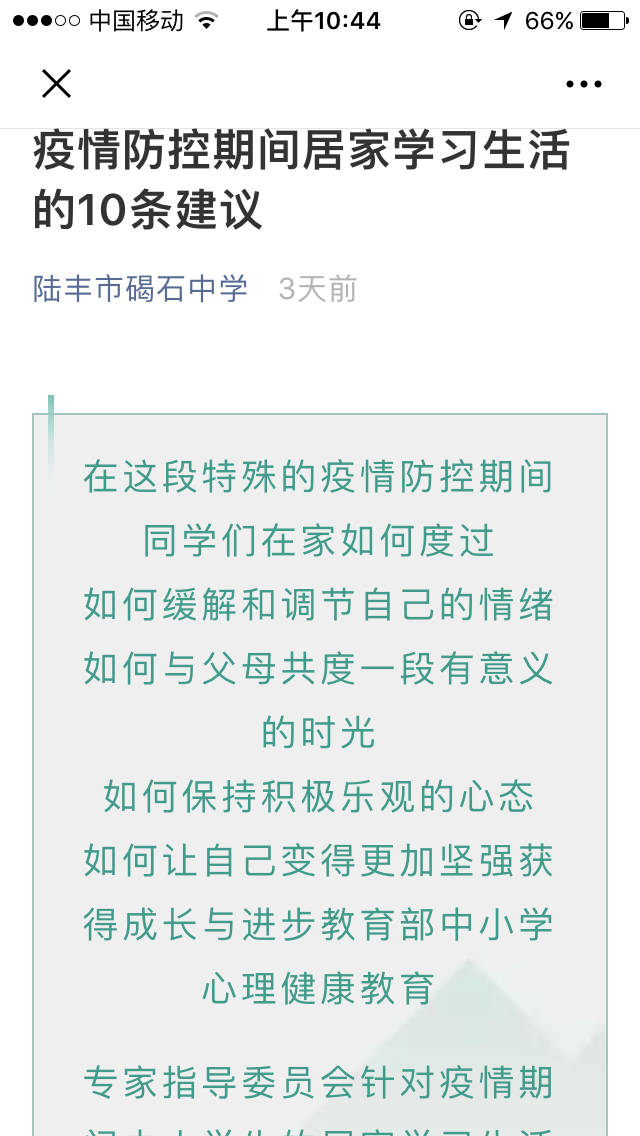
Task: Open the three-dot more options menu
Action: pyautogui.click(x=583, y=85)
